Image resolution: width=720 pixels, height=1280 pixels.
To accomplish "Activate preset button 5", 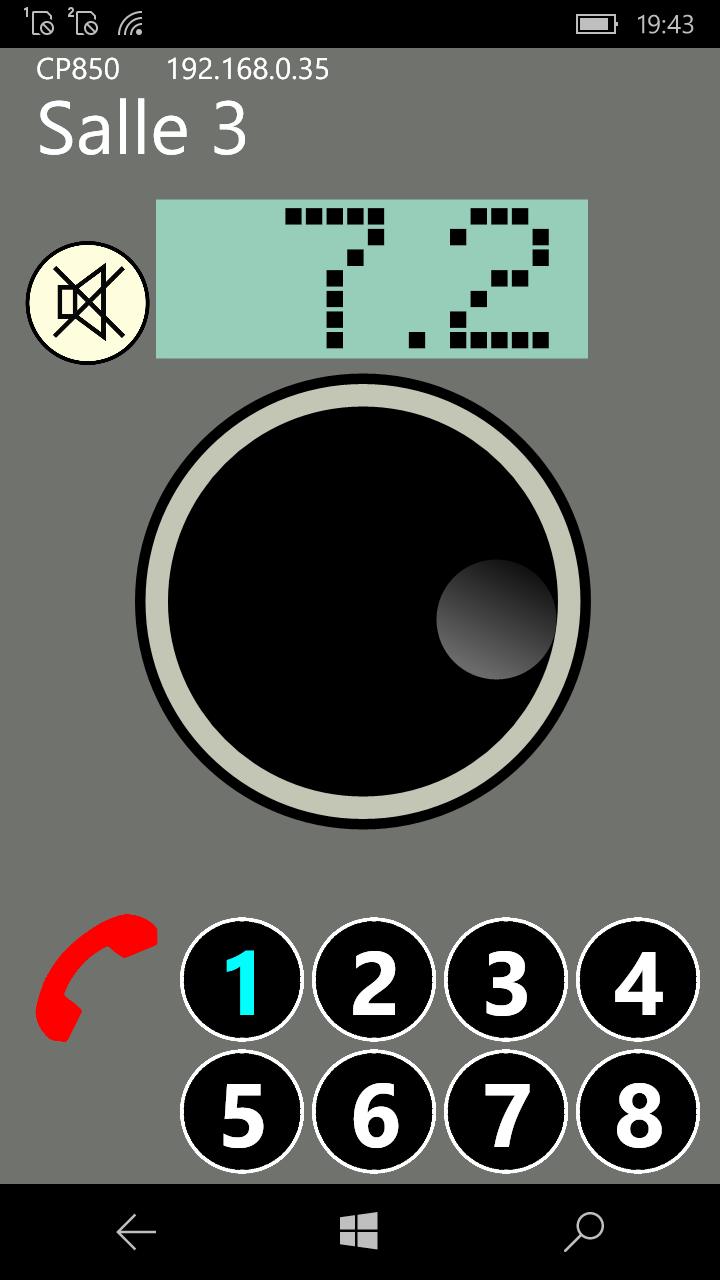I will pyautogui.click(x=242, y=1112).
